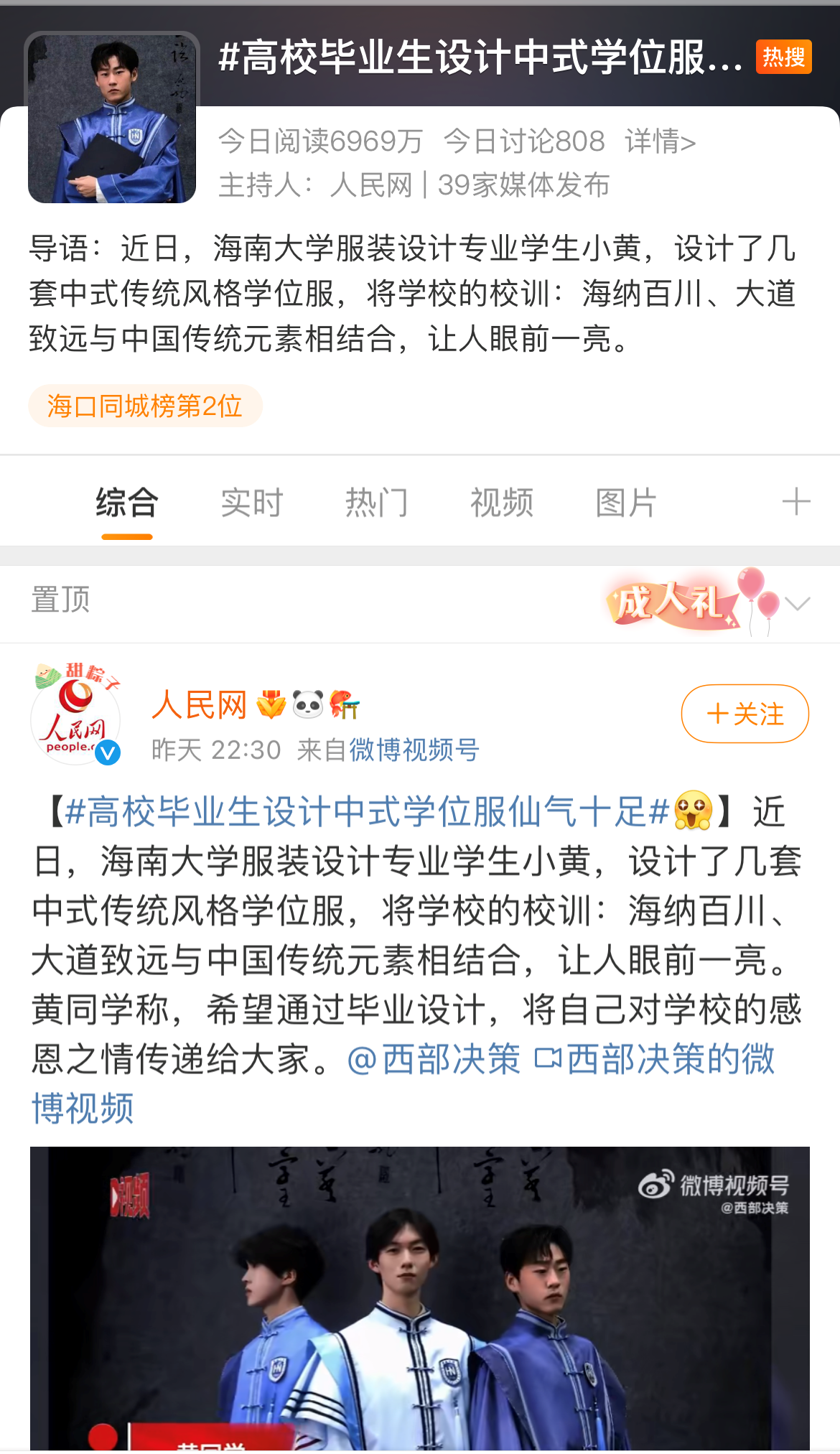Switch to the 热门 tab

pyautogui.click(x=376, y=503)
